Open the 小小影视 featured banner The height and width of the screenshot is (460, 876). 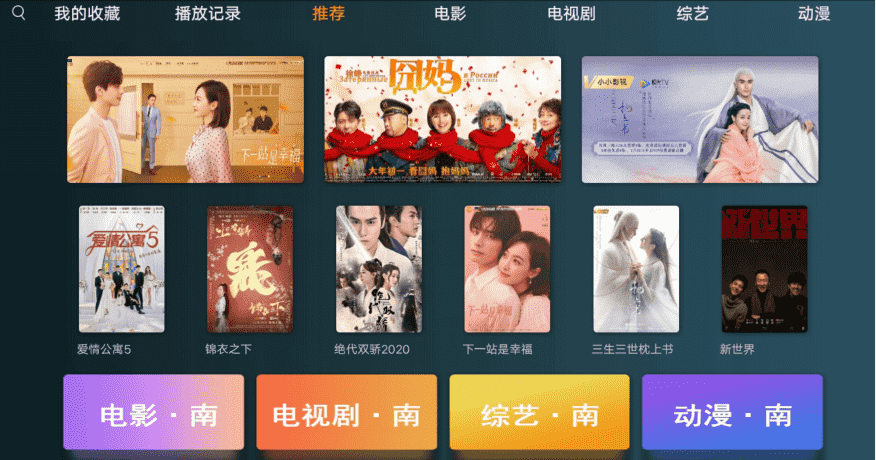click(x=700, y=119)
